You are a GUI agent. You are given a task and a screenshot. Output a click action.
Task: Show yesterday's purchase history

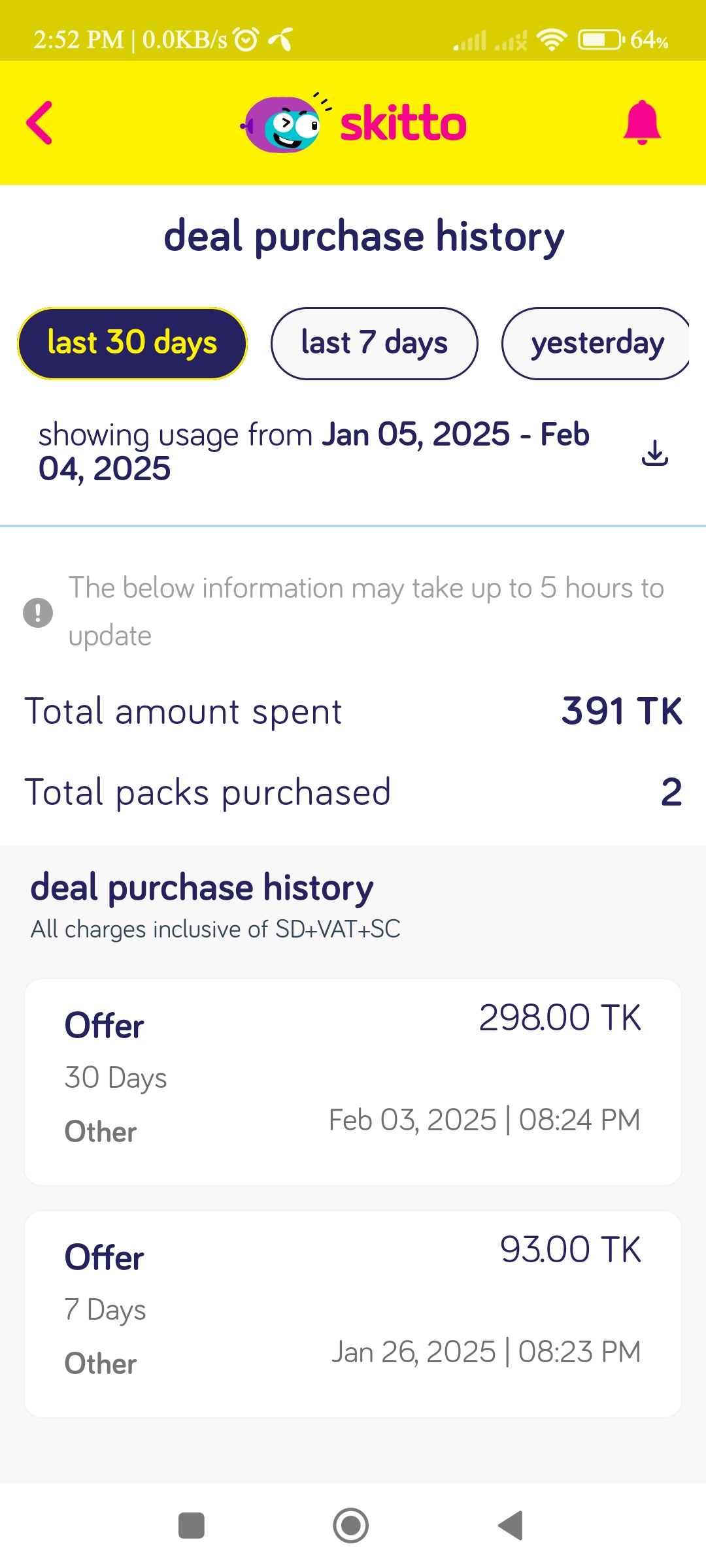click(x=596, y=344)
